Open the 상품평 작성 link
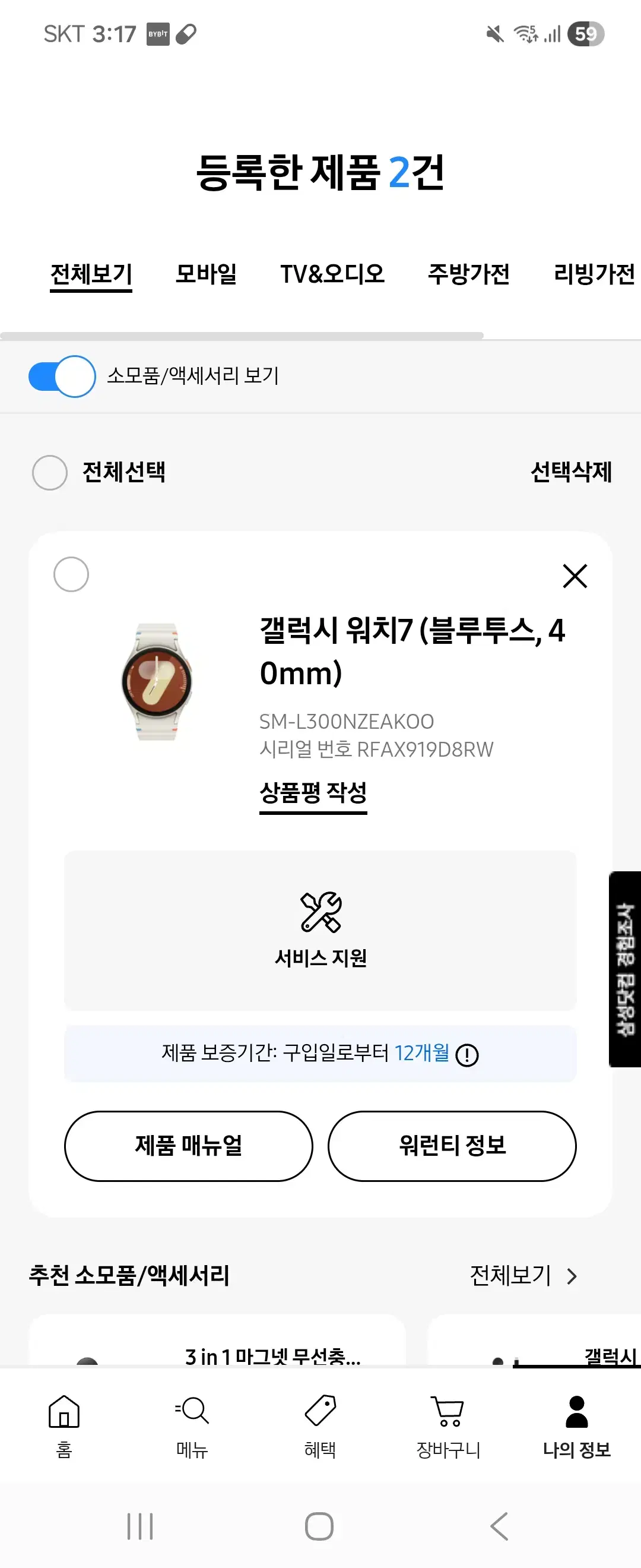The width and height of the screenshot is (641, 1568). click(314, 791)
